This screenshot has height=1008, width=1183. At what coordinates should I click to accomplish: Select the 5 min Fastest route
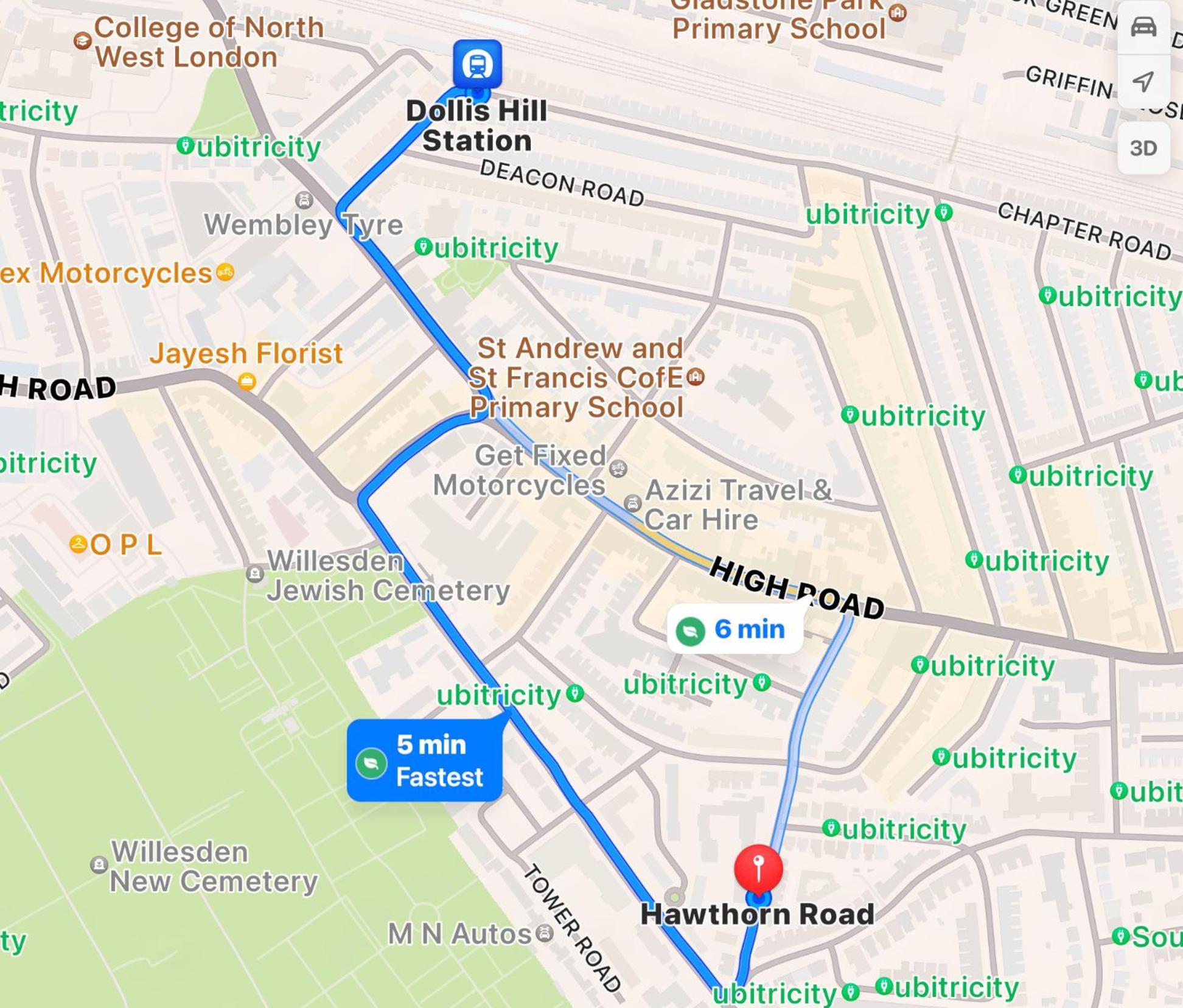point(425,760)
